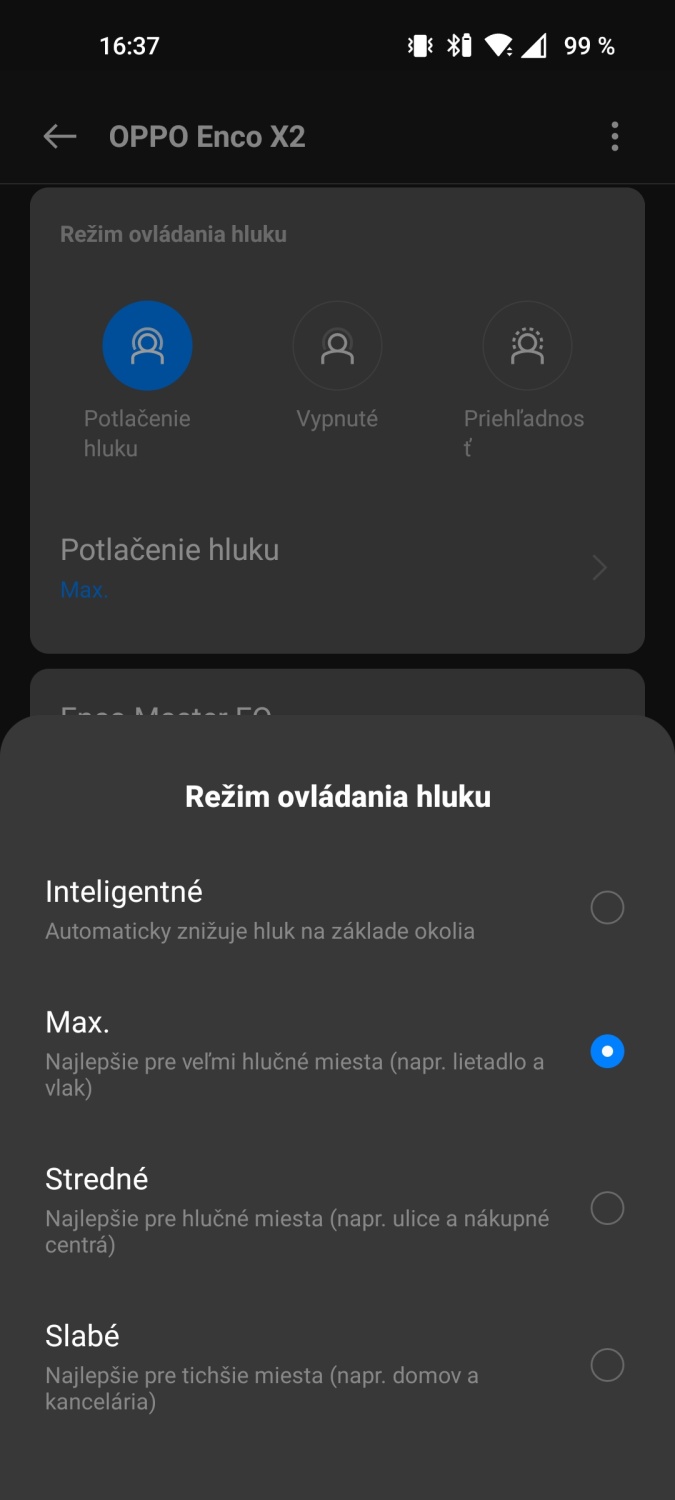Image resolution: width=675 pixels, height=1500 pixels.
Task: Choose the Max. noise cancellation option
Action: click(x=606, y=1052)
